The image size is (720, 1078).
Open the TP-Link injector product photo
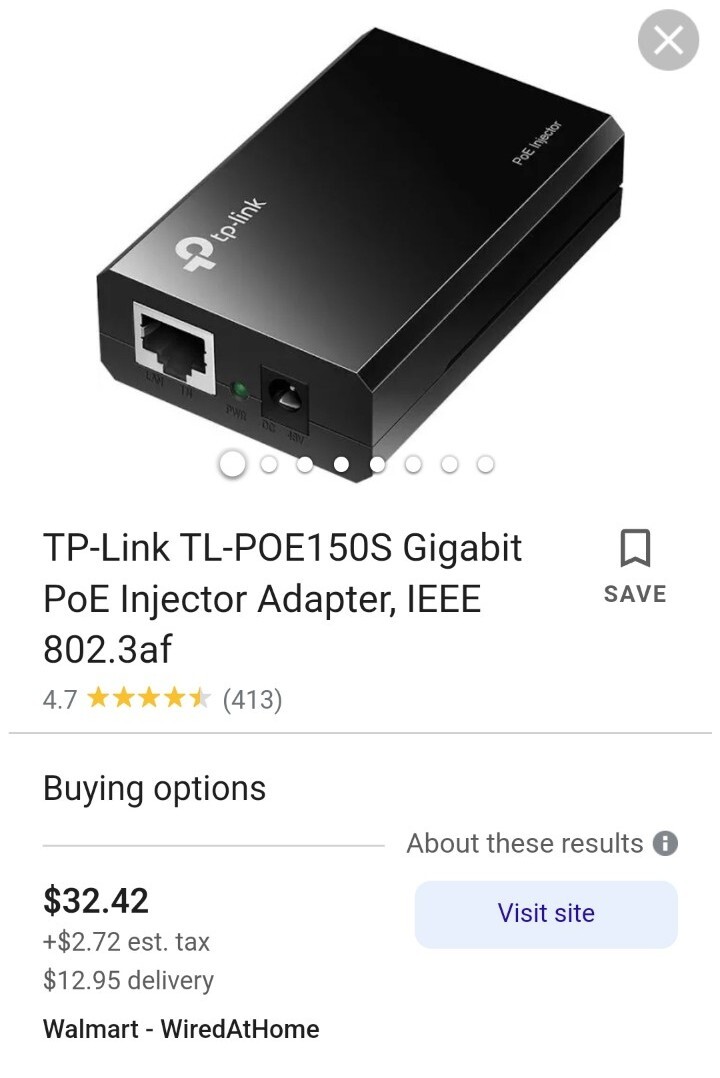point(360,240)
